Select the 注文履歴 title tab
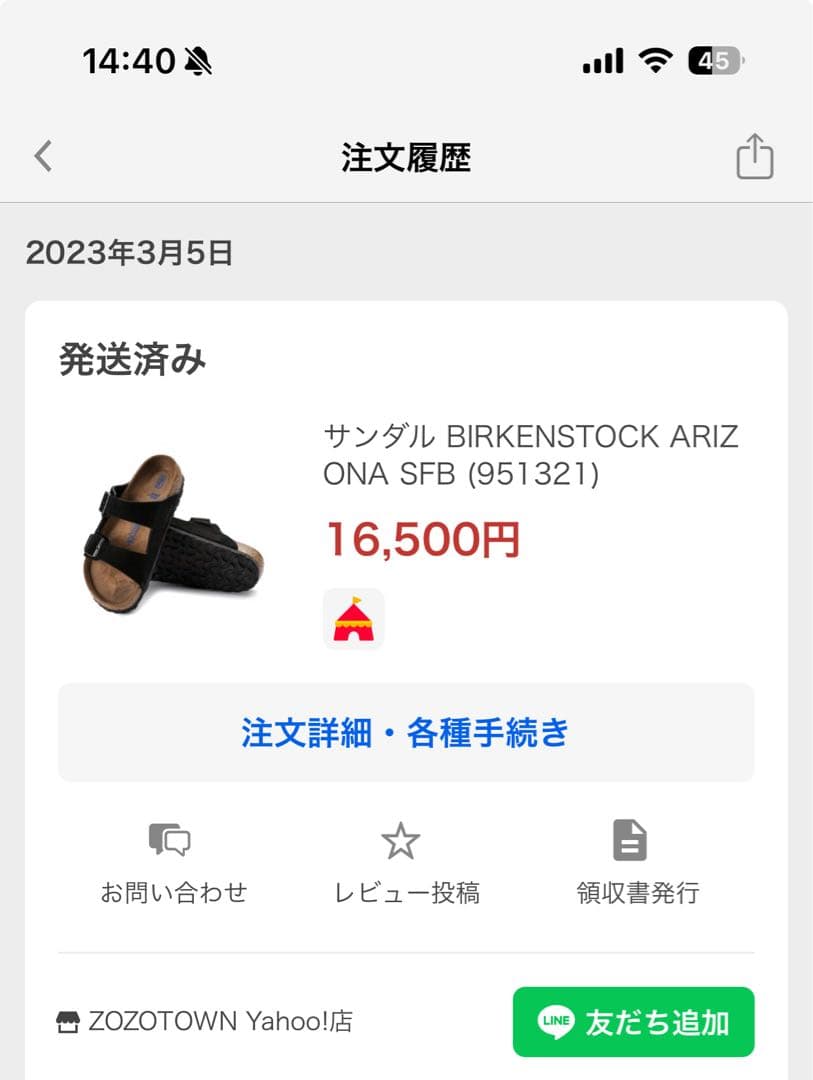The height and width of the screenshot is (1080, 813). [406, 156]
